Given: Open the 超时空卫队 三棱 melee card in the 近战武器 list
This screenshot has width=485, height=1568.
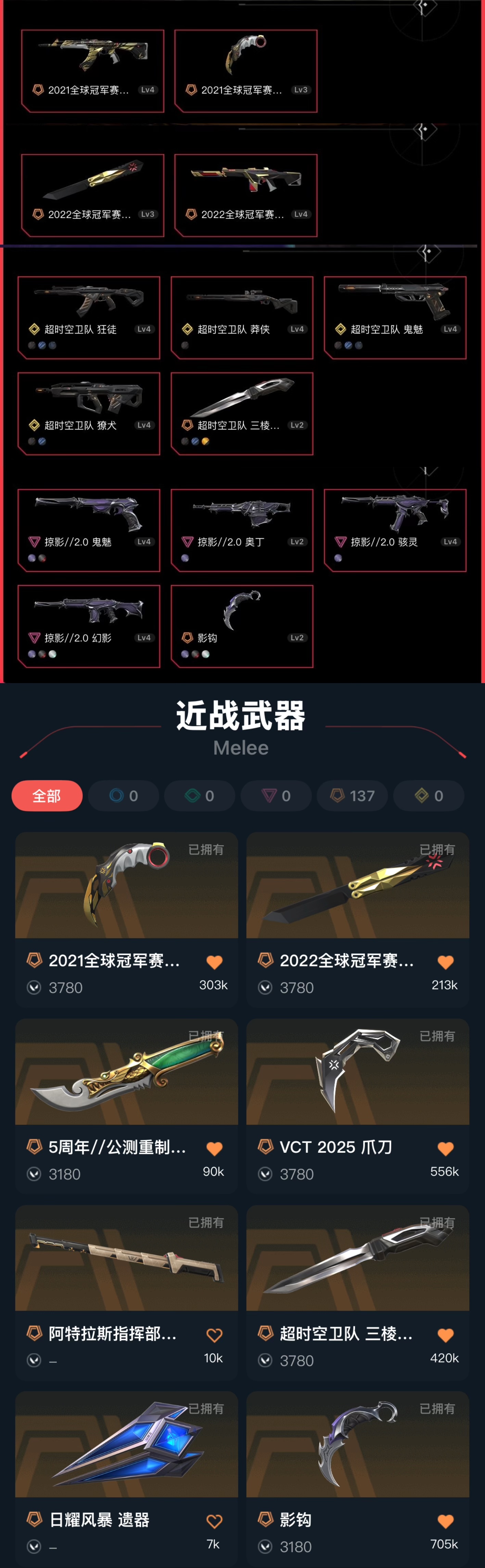Looking at the screenshot, I should (357, 1292).
